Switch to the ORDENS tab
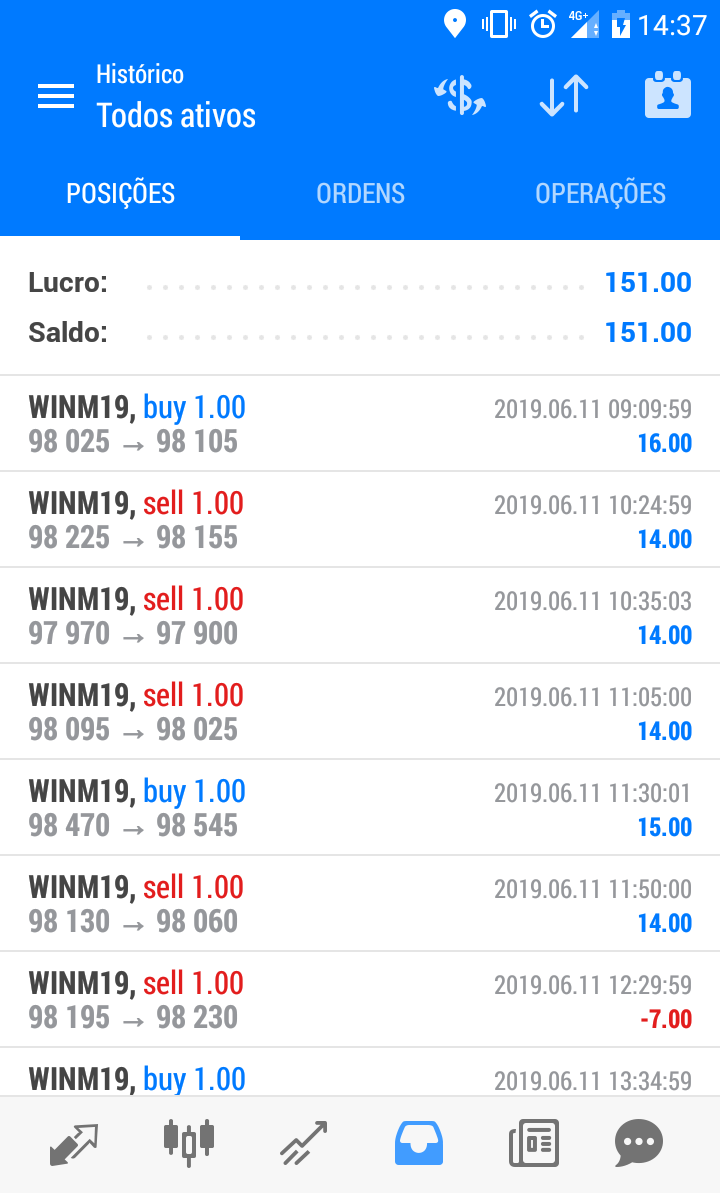720x1193 pixels. click(360, 193)
